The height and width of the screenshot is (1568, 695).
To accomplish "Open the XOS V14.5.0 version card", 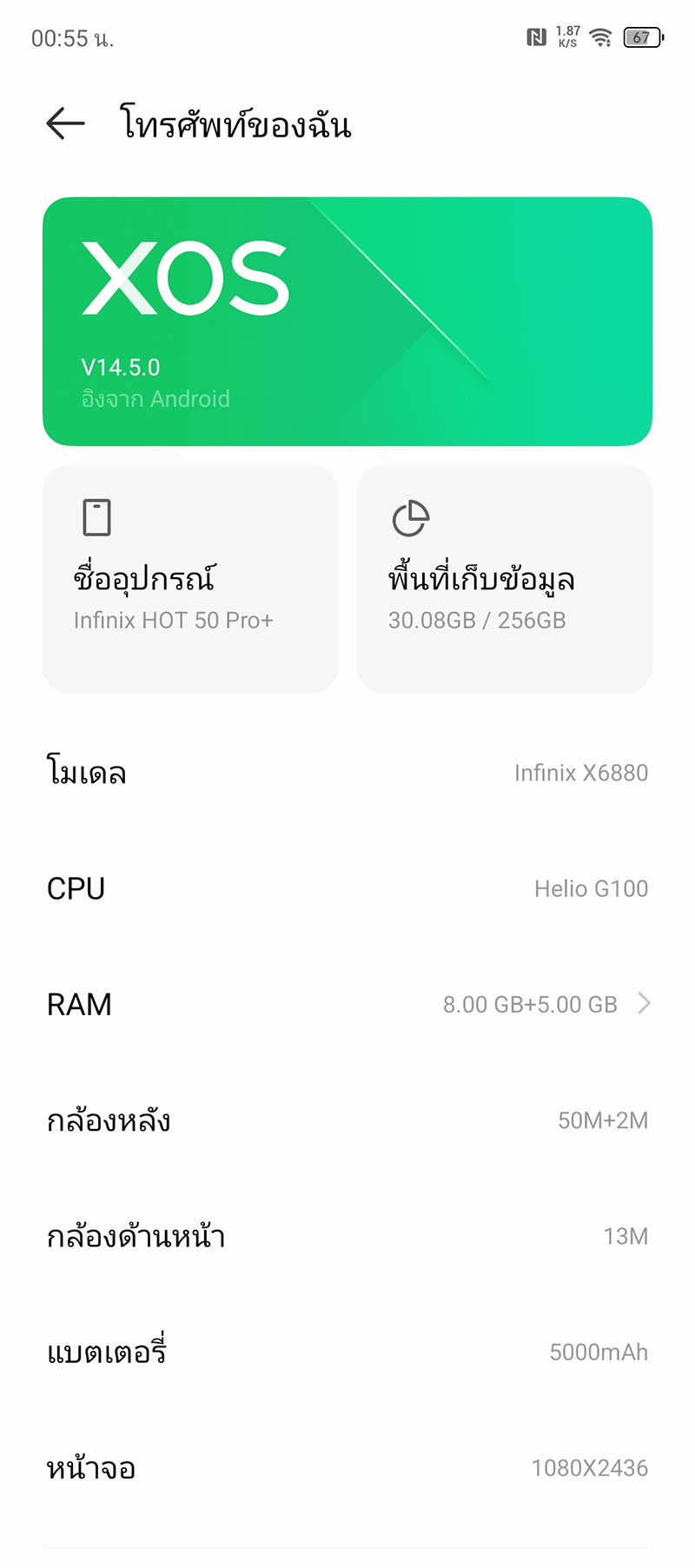I will tap(347, 322).
